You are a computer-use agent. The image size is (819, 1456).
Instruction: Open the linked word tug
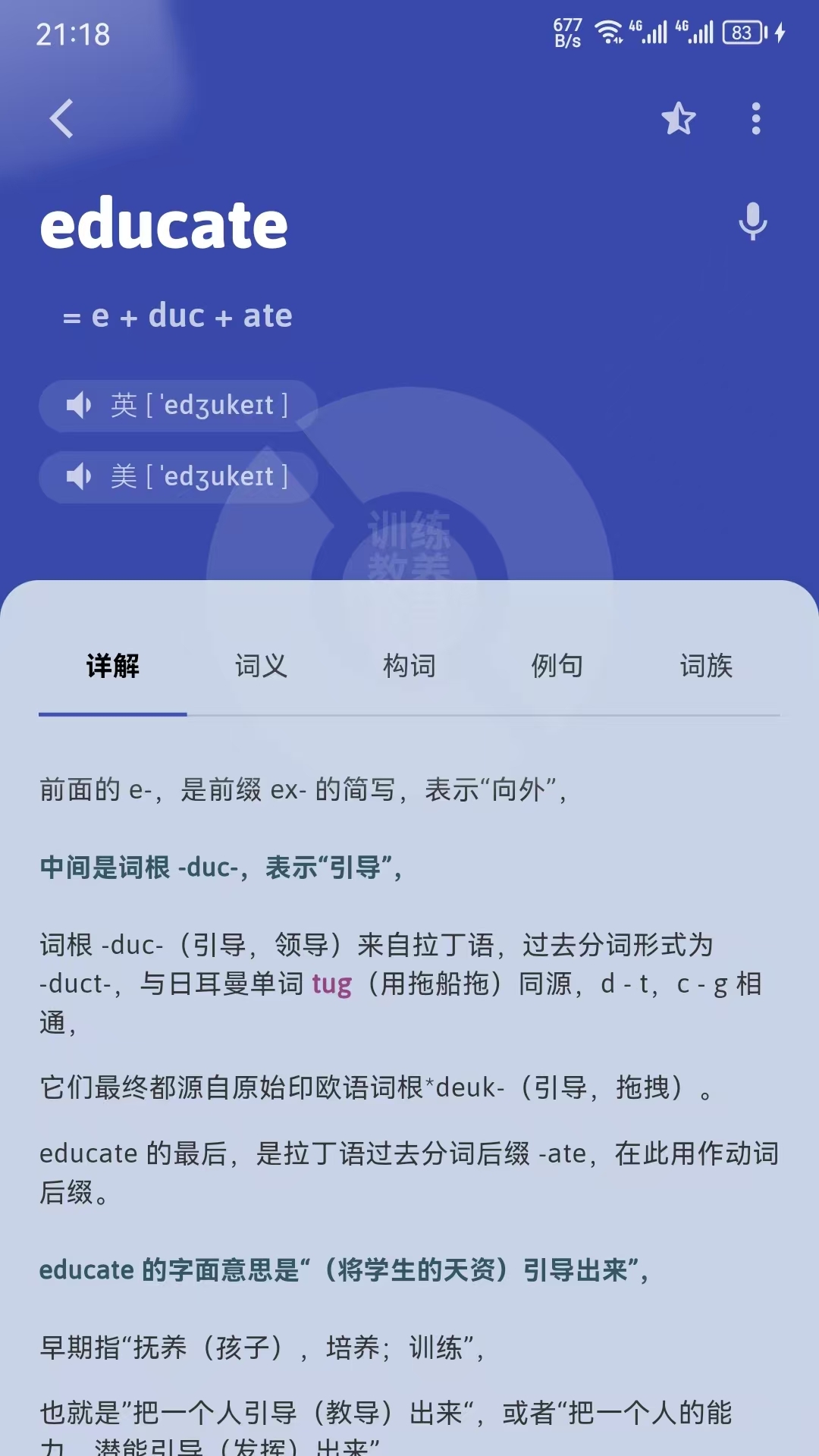[331, 984]
